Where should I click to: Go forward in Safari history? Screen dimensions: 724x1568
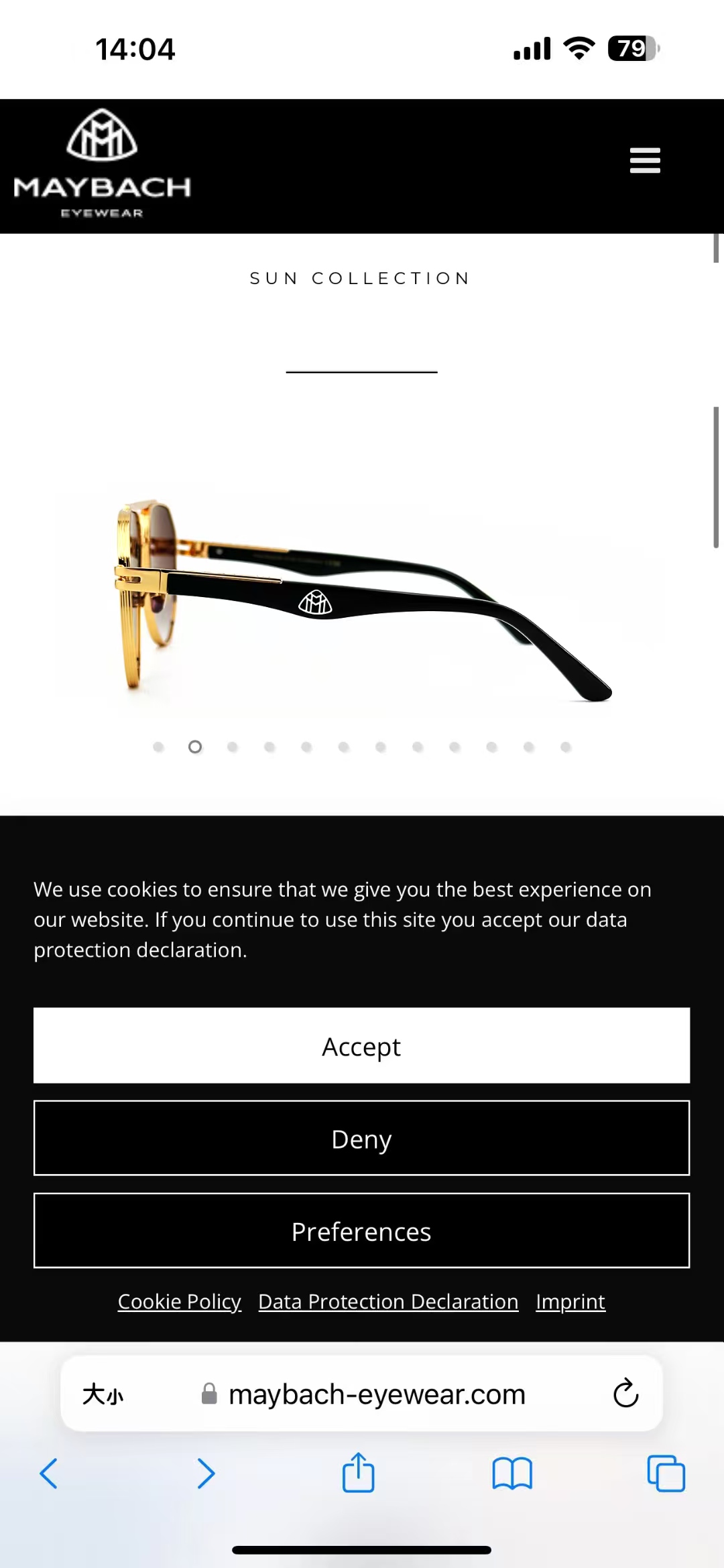(x=206, y=1474)
